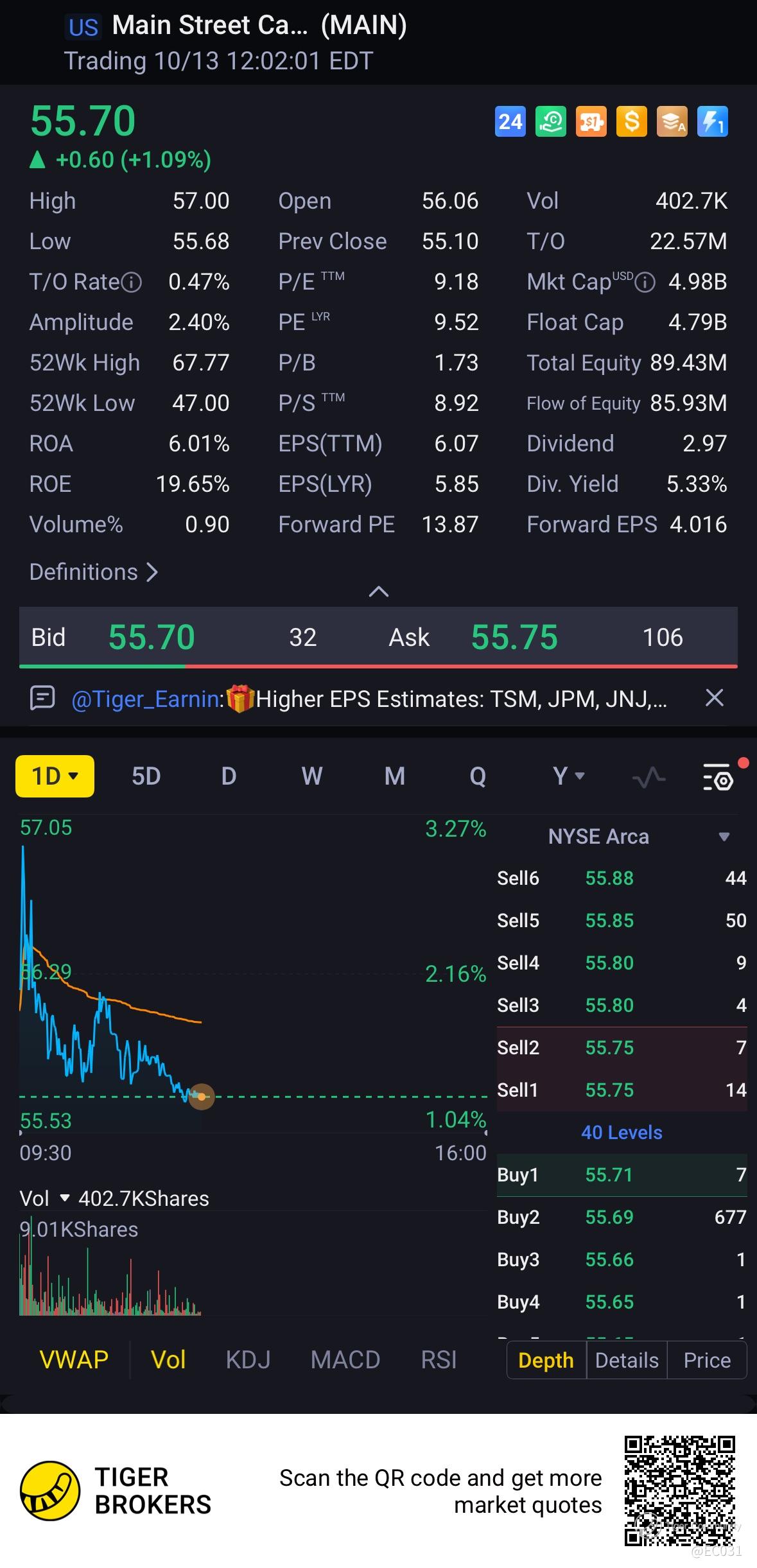Viewport: 757px width, 1568px height.
Task: Select the daily D chart tab
Action: [x=229, y=776]
